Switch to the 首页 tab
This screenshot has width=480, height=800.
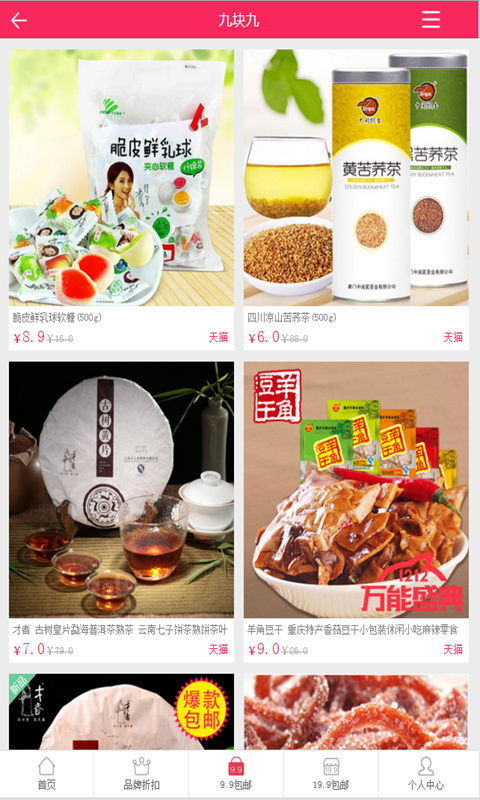(x=47, y=773)
